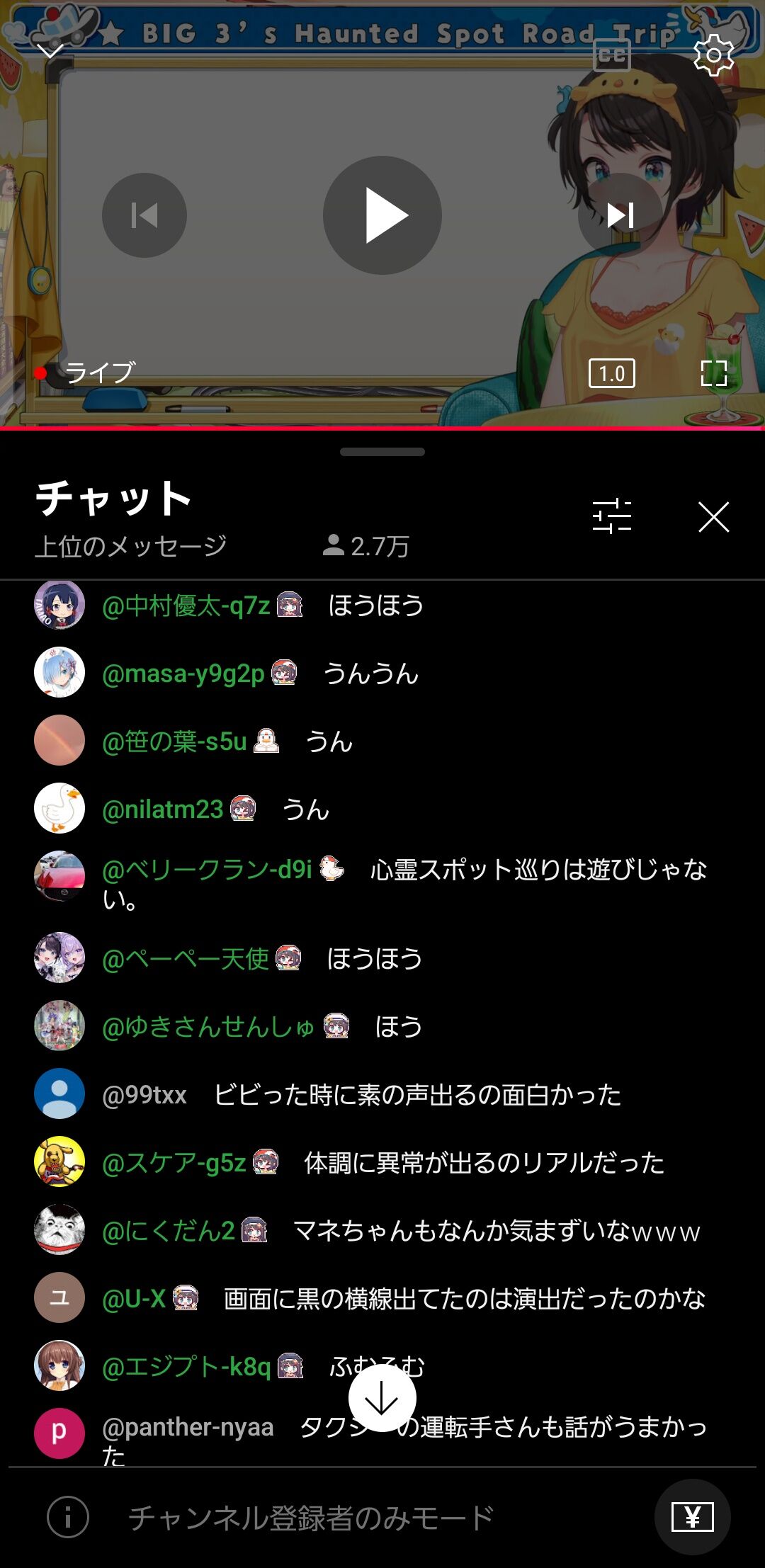Open the message from @masa-y9g2p

point(382,673)
